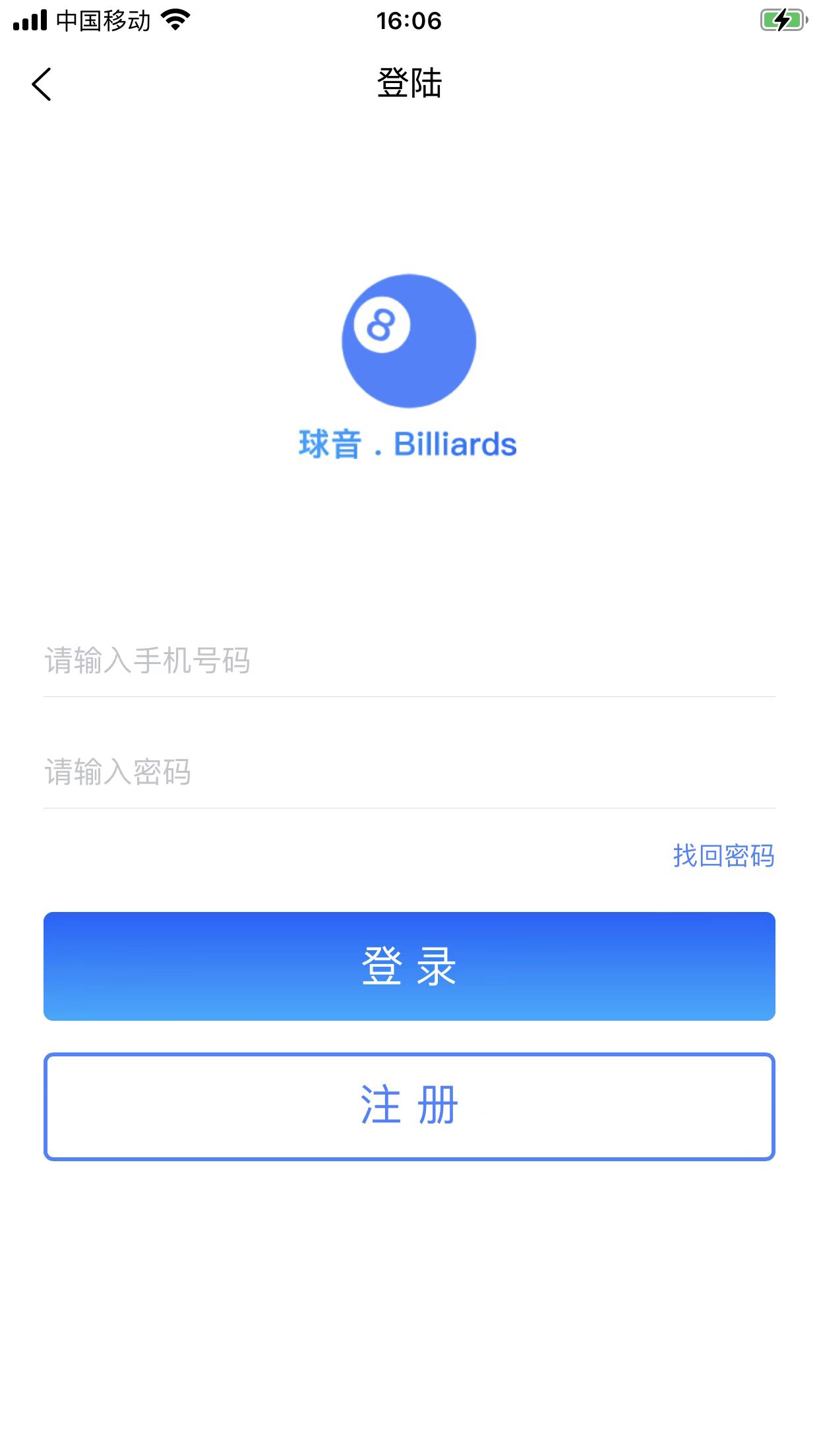Go back using the top-left arrow
Screen dimensions: 819x1456
[x=42, y=84]
